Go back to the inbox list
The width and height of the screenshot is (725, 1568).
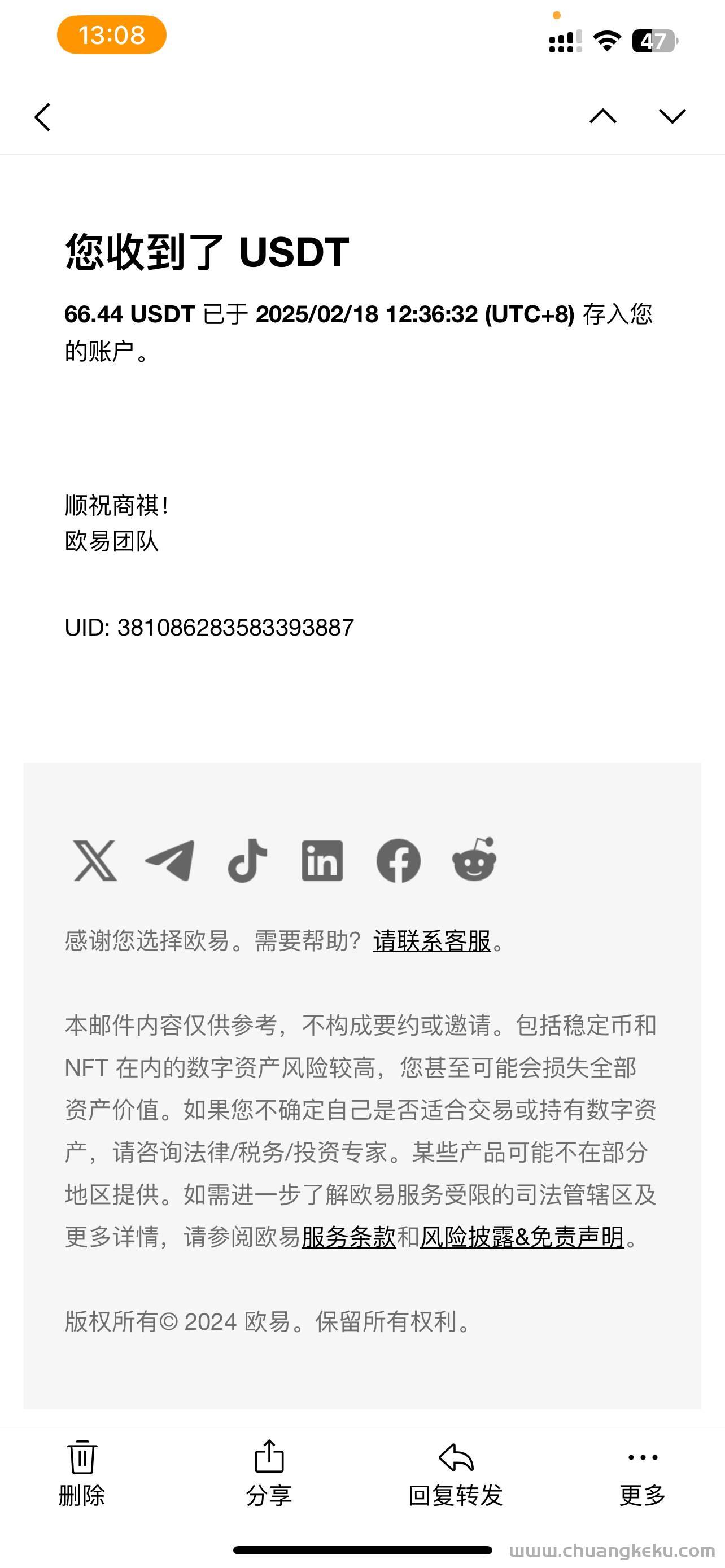(42, 117)
